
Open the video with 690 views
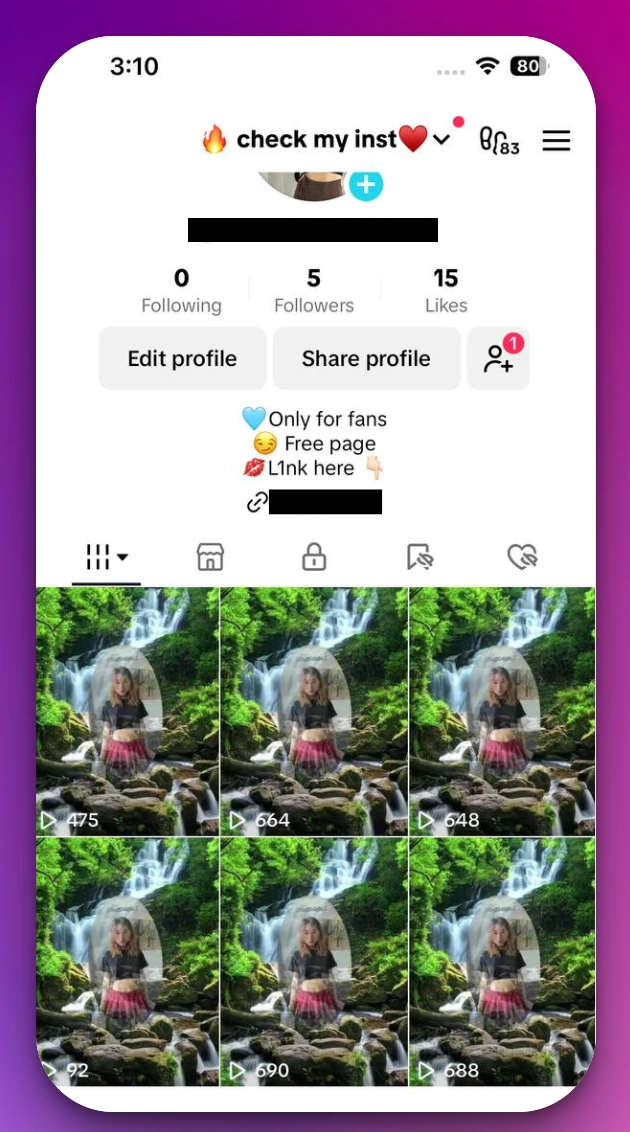click(314, 960)
